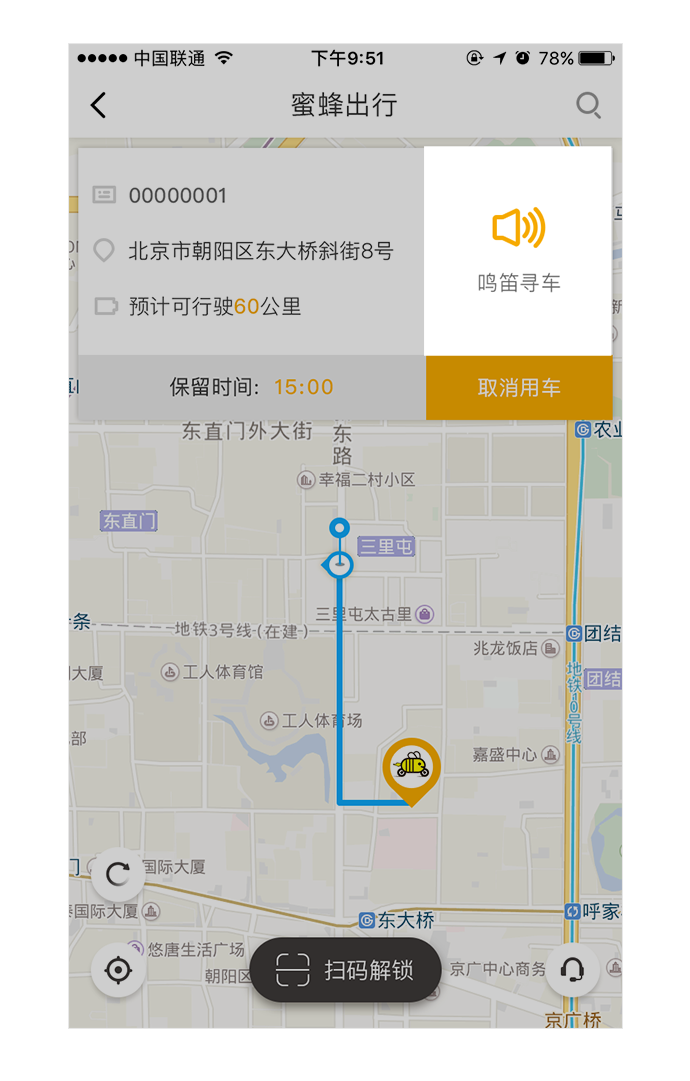Cancel the reservation with 取消用车
This screenshot has height=1081, width=690.
pos(518,388)
